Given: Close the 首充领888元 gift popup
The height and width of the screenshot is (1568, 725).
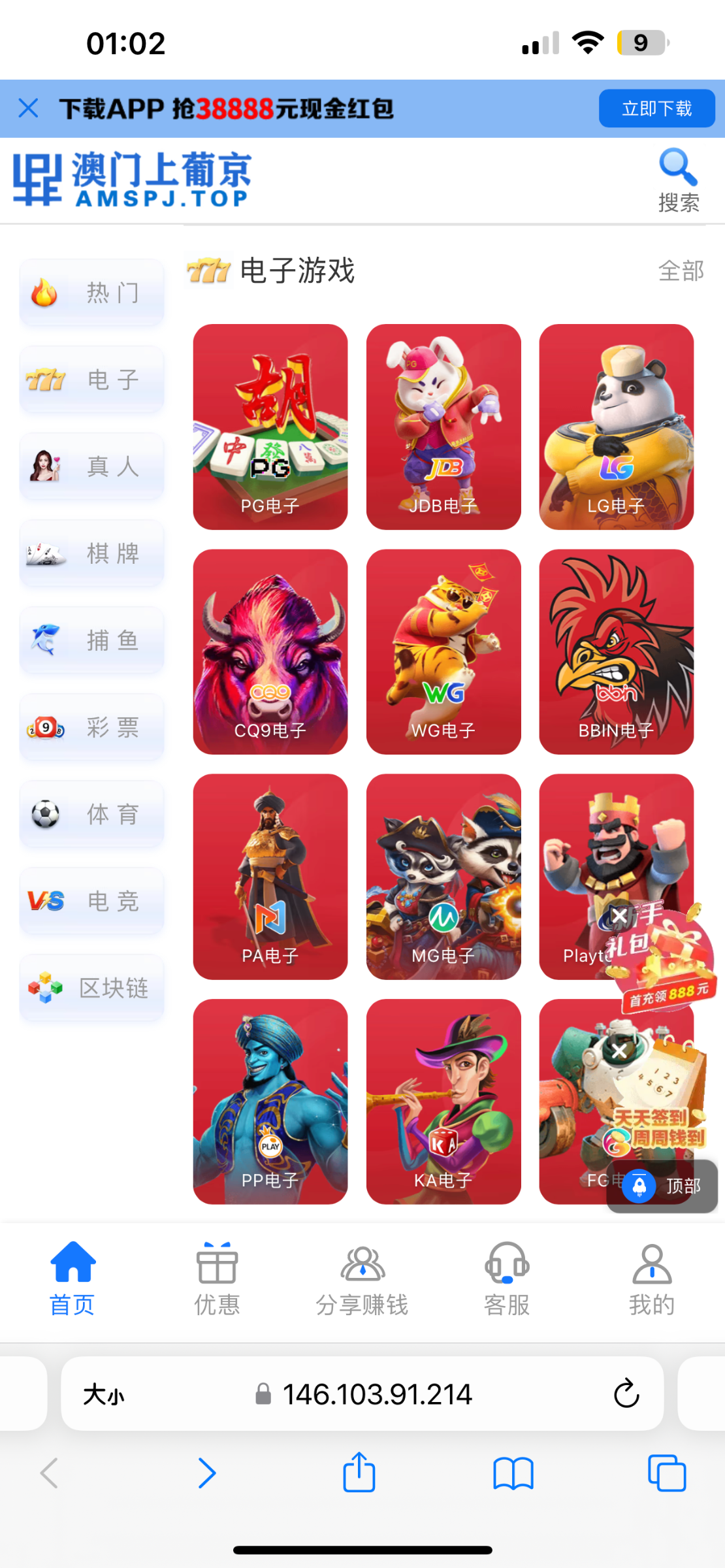Looking at the screenshot, I should (x=619, y=916).
